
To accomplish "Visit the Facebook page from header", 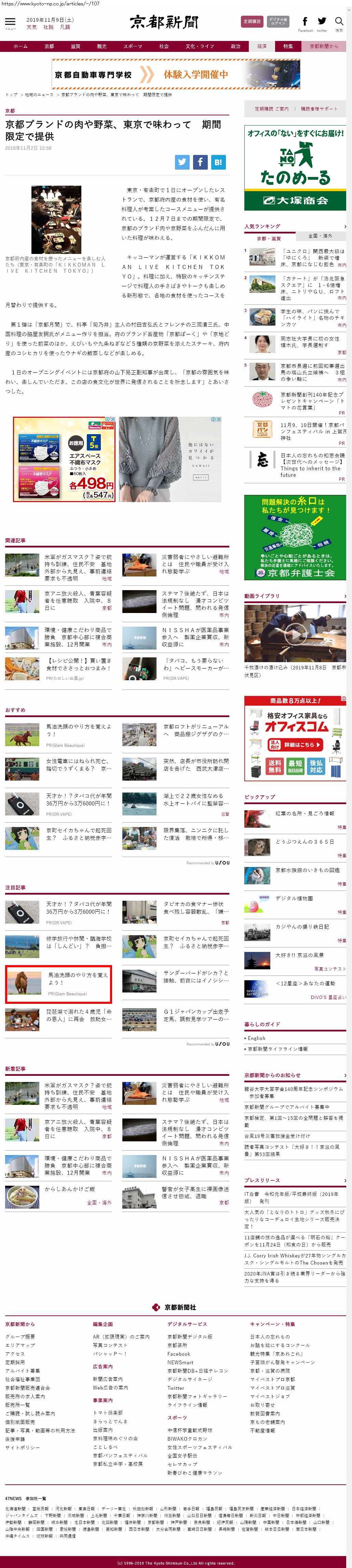I will [x=305, y=22].
